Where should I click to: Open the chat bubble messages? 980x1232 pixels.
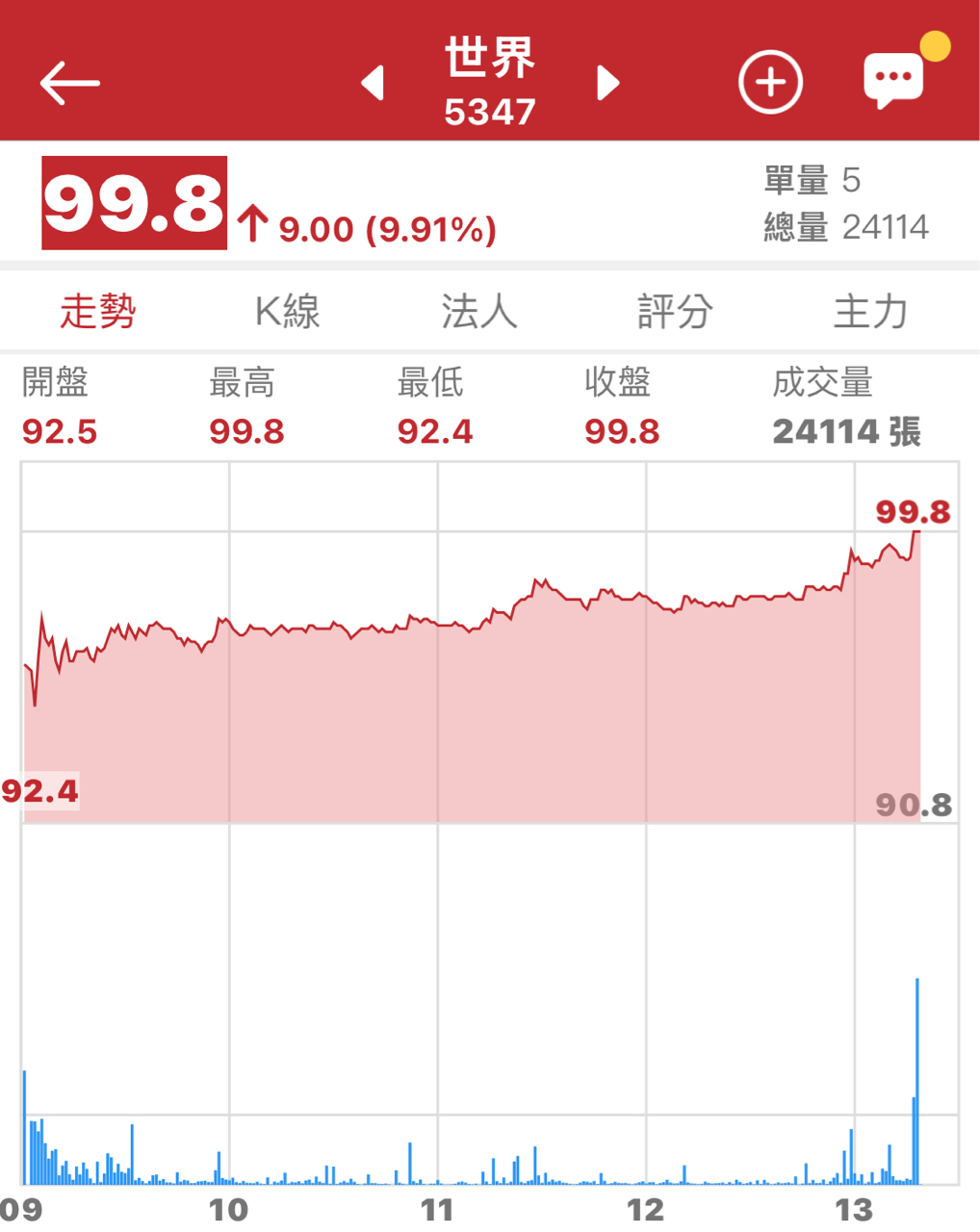coord(894,80)
